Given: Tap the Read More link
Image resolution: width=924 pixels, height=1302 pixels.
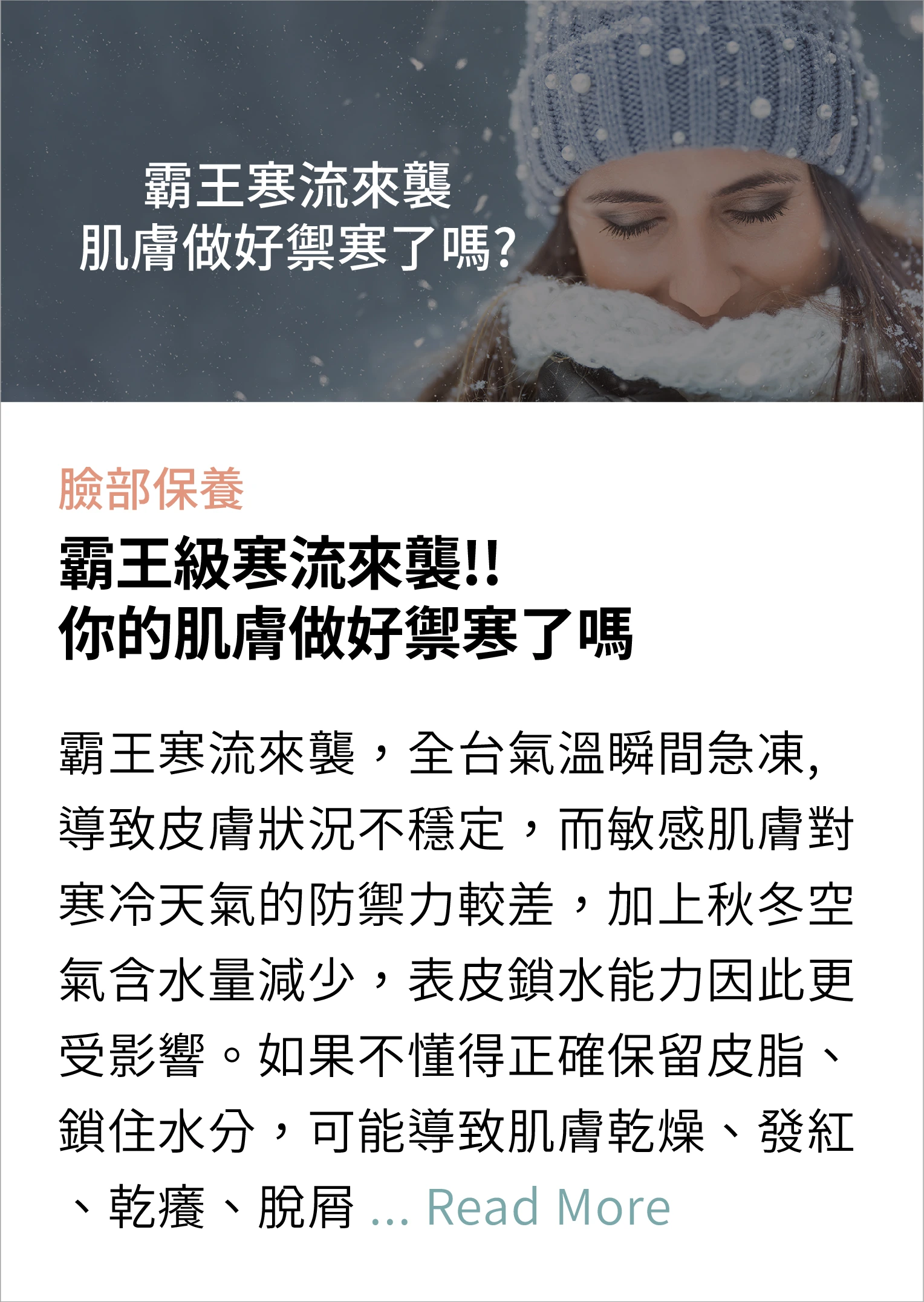Looking at the screenshot, I should click(x=548, y=1208).
